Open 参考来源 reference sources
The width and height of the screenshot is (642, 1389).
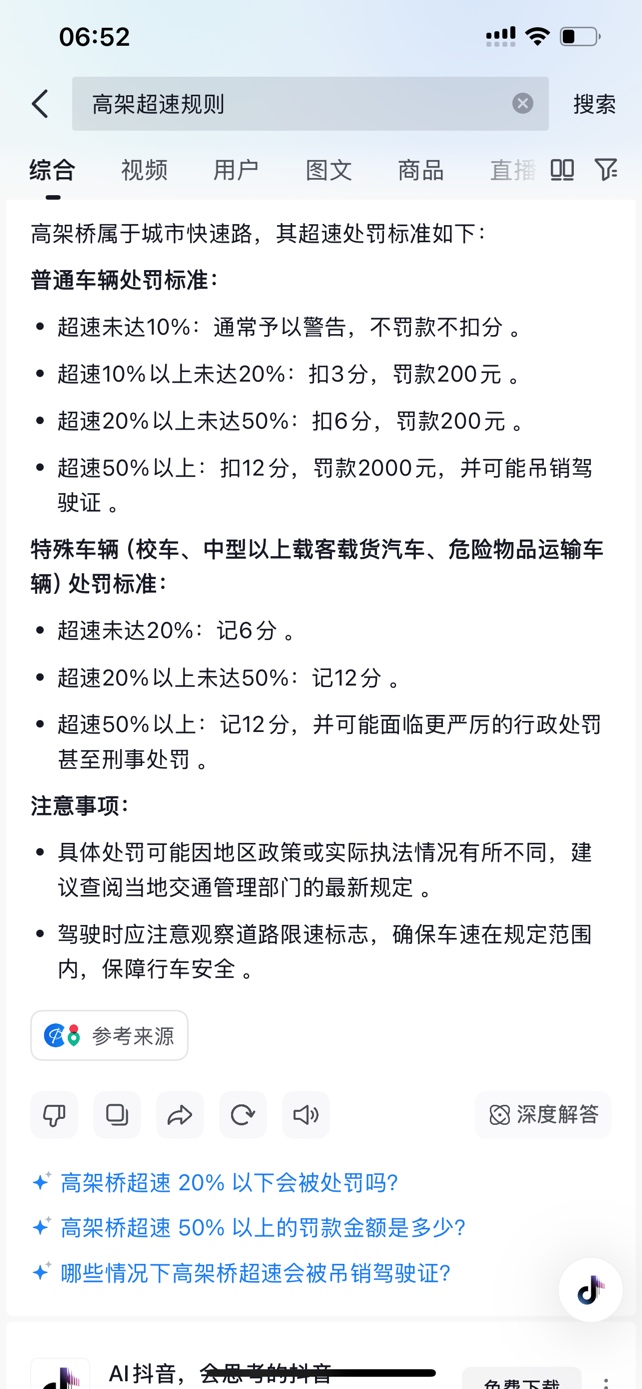point(110,1036)
